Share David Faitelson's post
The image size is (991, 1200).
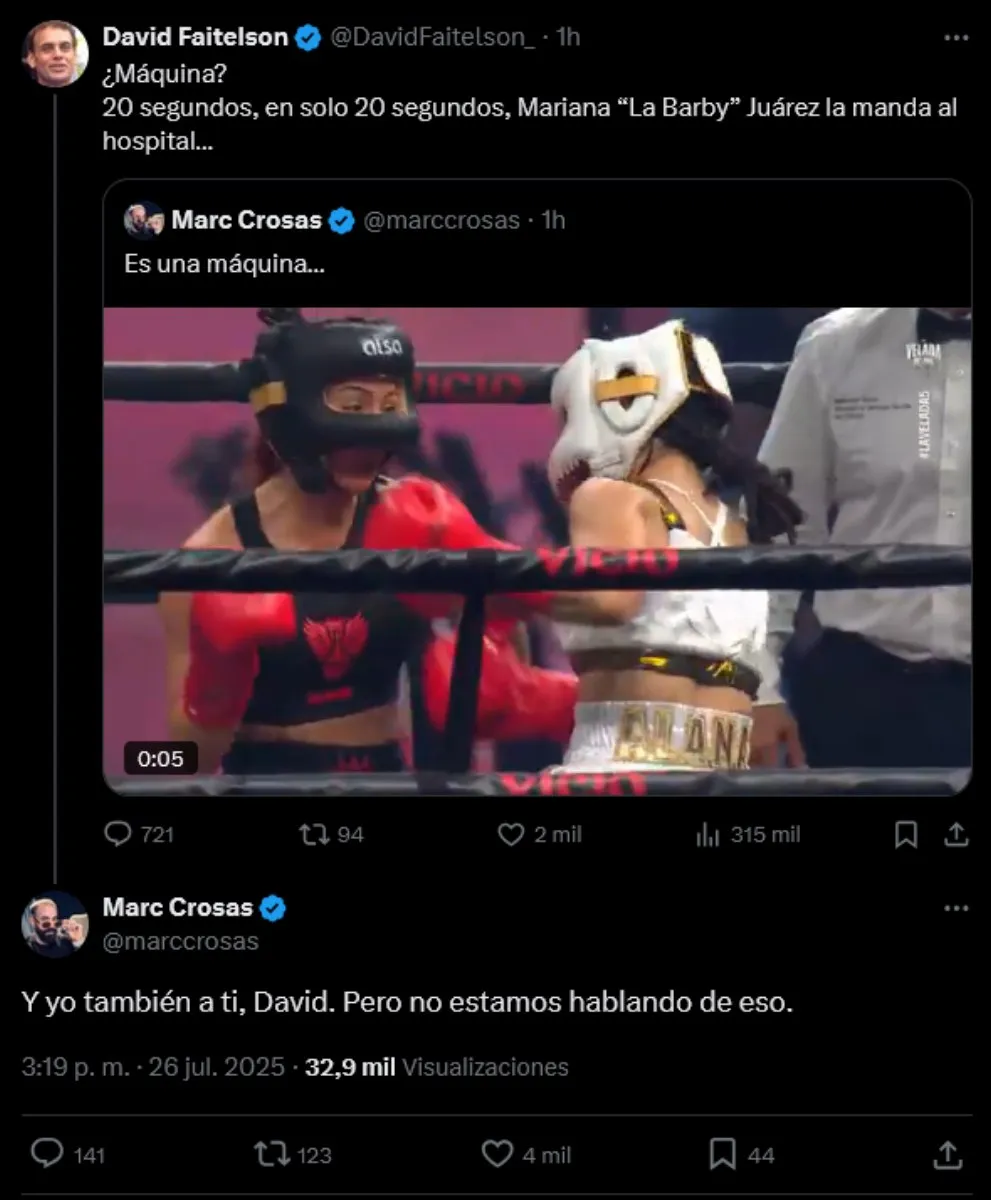pyautogui.click(x=955, y=834)
